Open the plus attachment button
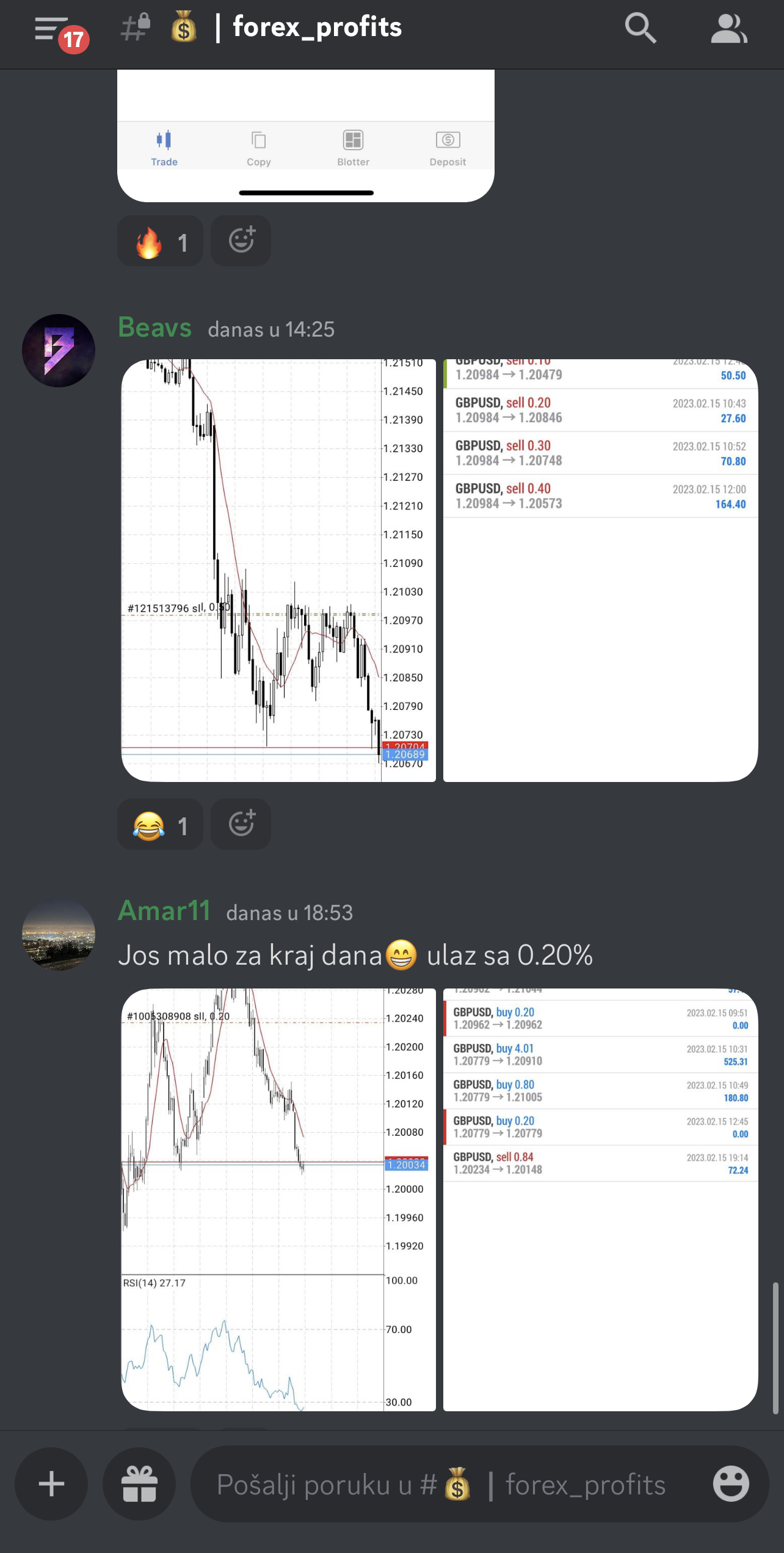The image size is (784, 1553). (x=51, y=1484)
